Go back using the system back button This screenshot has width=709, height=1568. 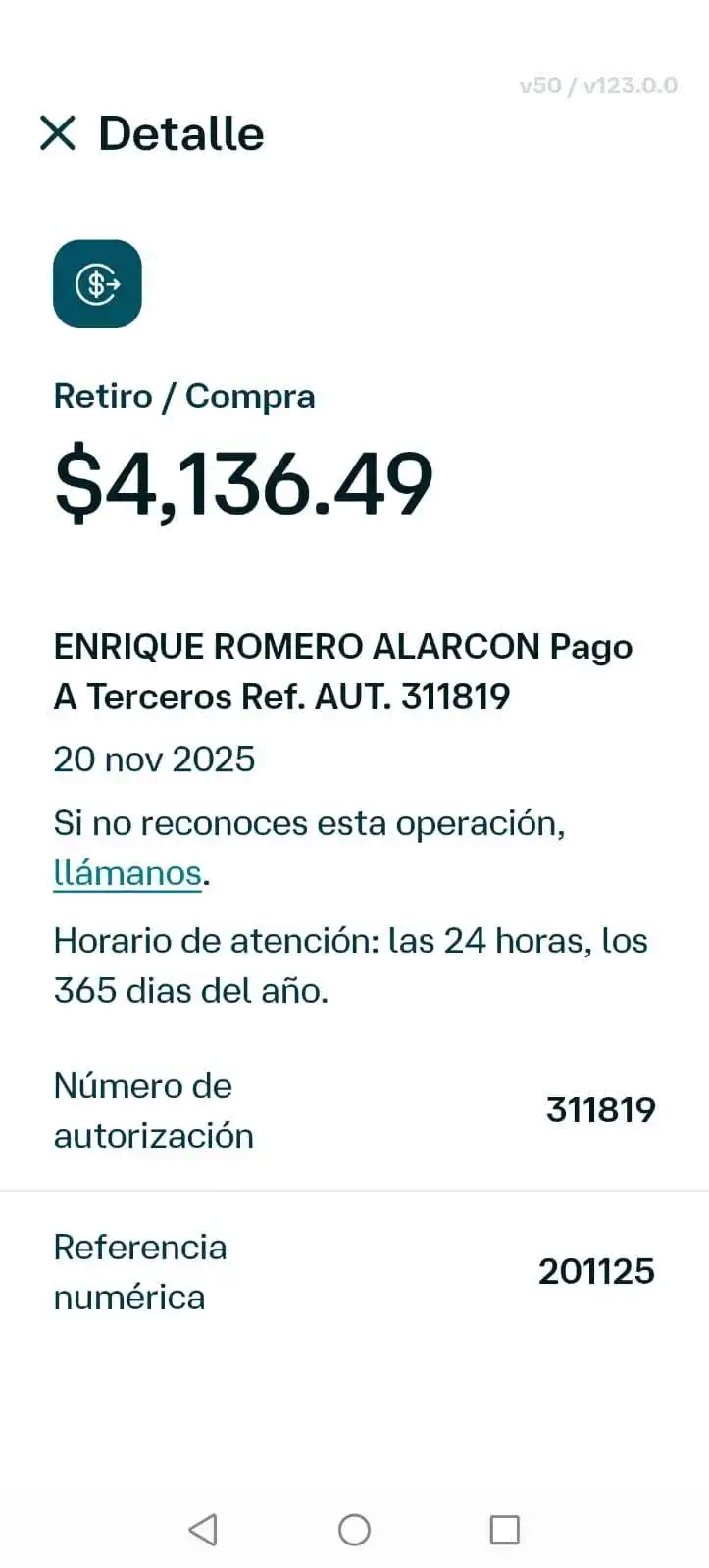coord(203,1529)
